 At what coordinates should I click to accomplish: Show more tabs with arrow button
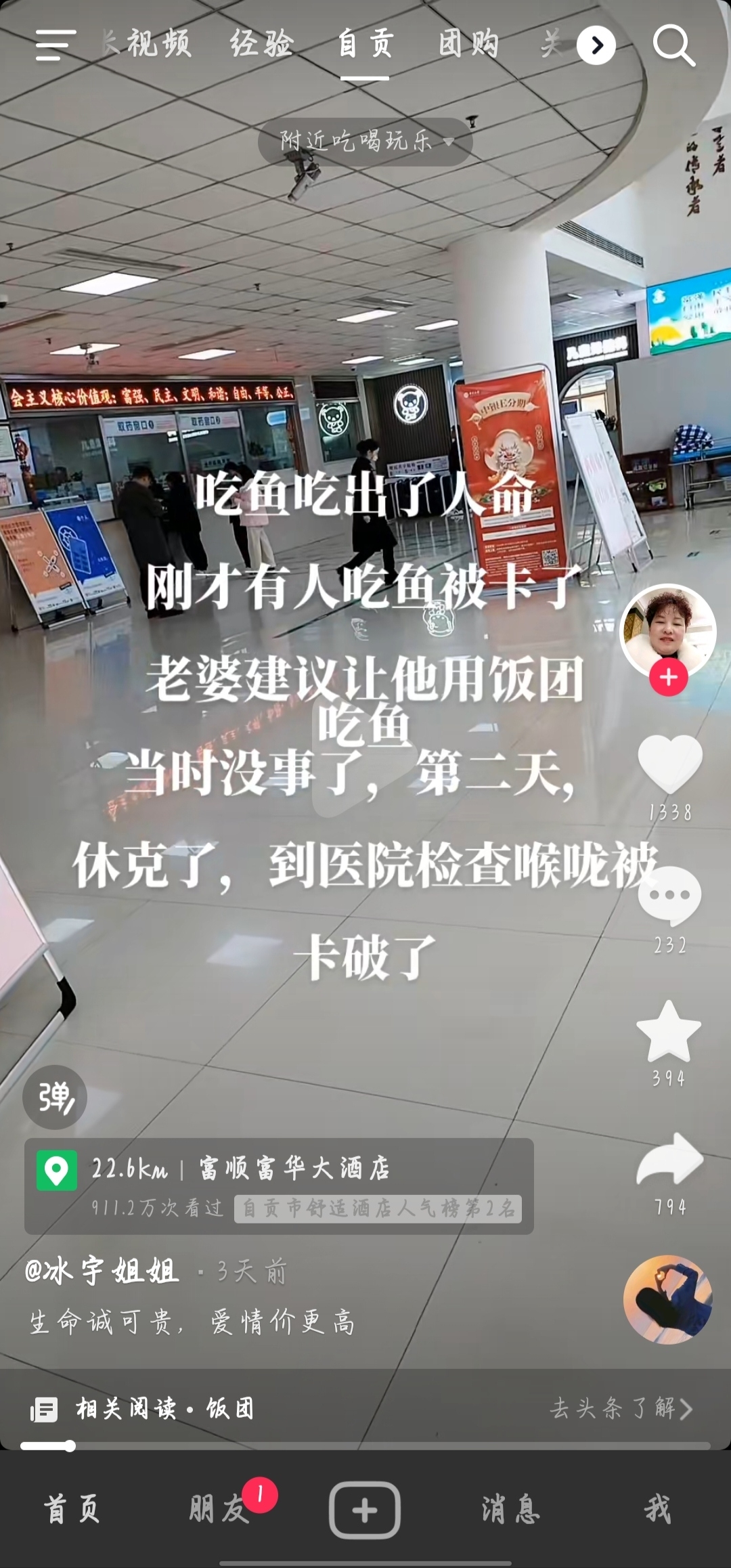pos(596,45)
